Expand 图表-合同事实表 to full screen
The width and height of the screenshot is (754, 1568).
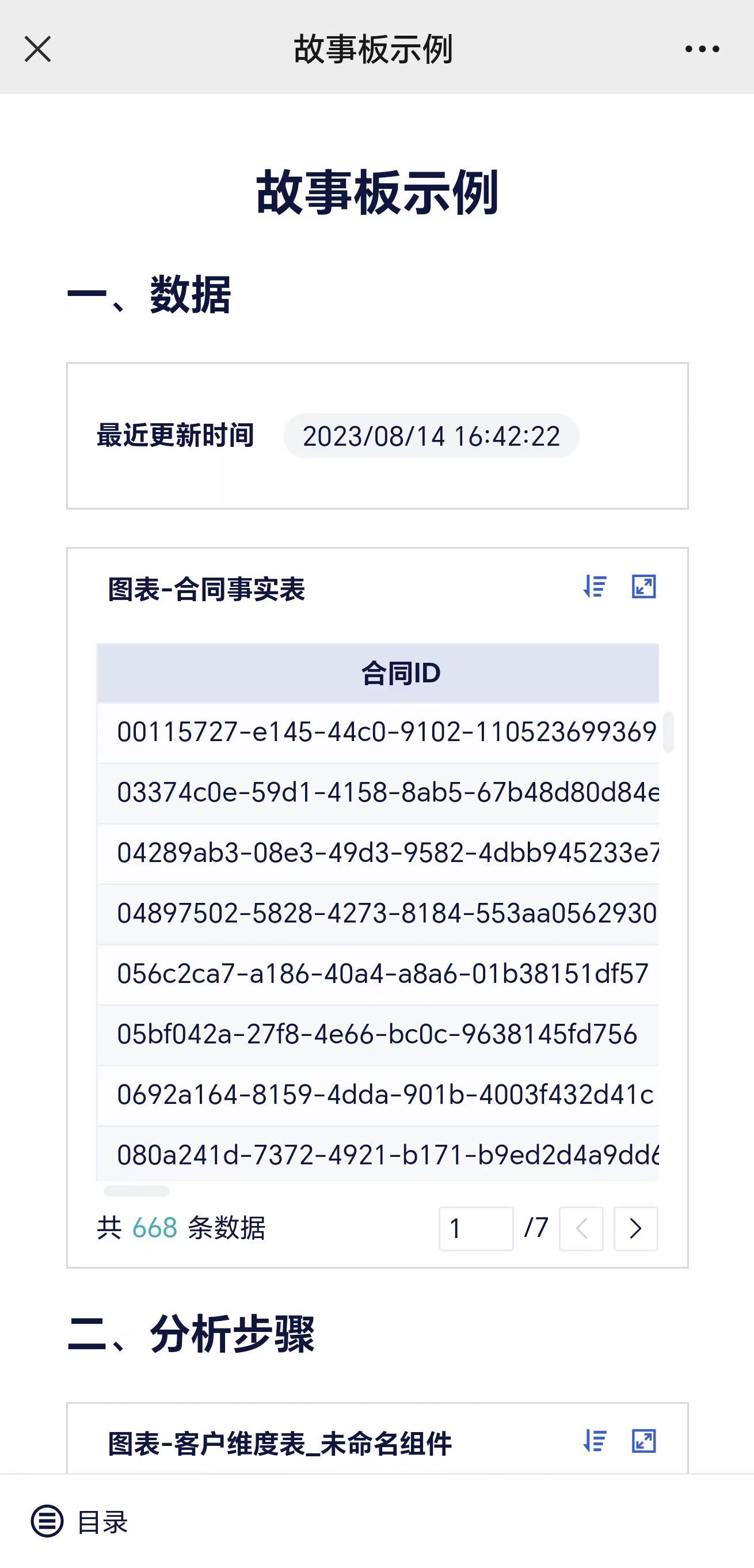643,587
